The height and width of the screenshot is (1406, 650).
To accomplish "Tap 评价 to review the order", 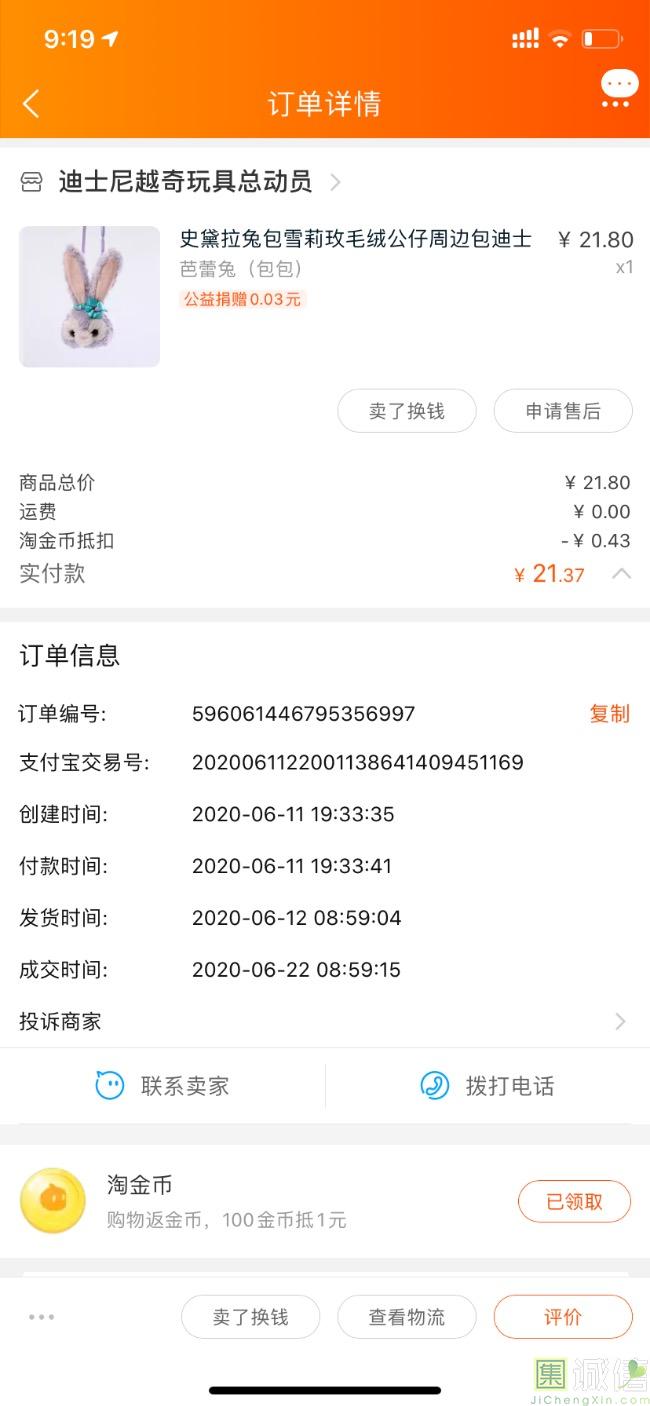I will click(x=562, y=1317).
